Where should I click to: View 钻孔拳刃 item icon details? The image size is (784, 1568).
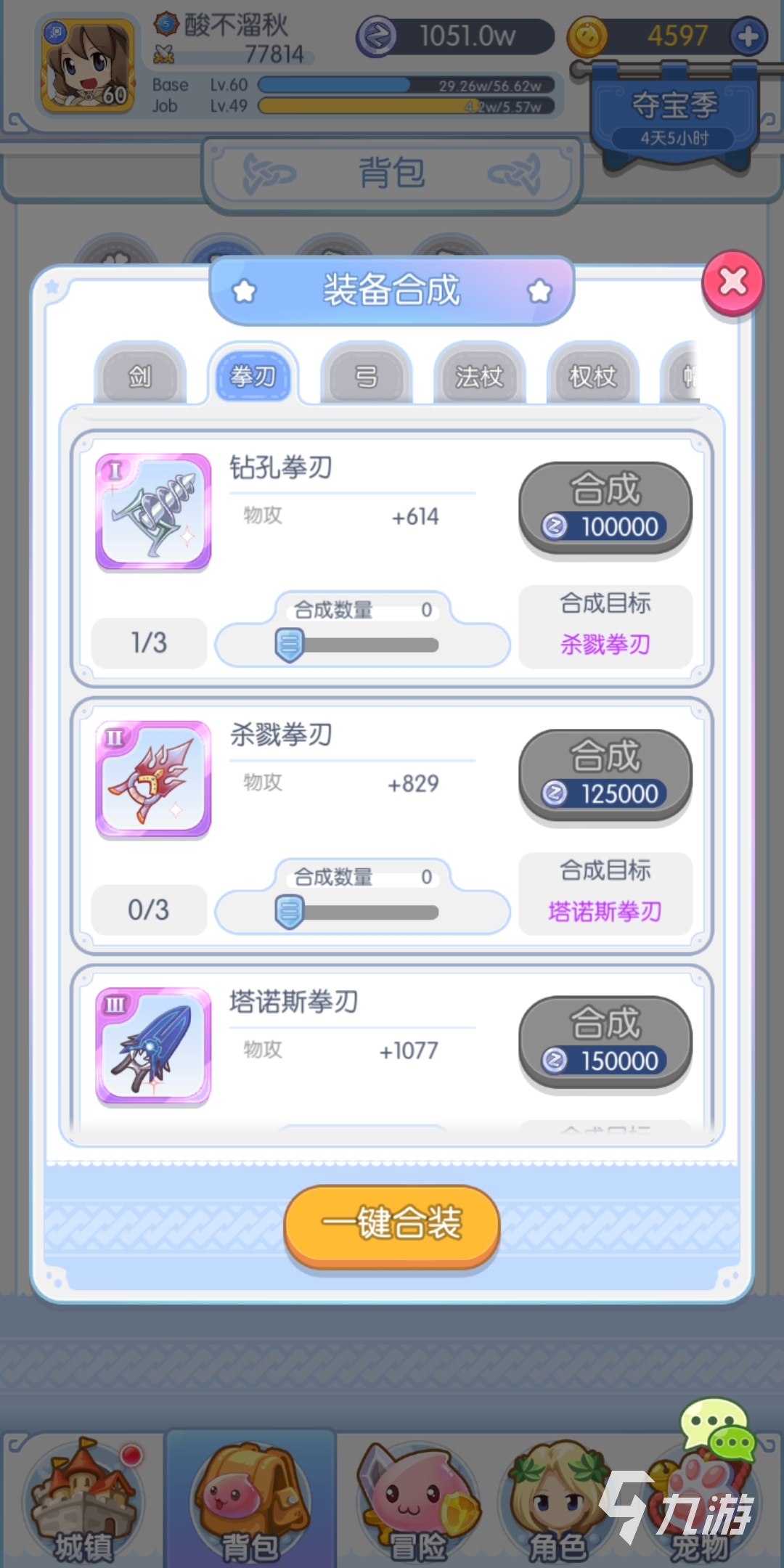click(x=153, y=512)
